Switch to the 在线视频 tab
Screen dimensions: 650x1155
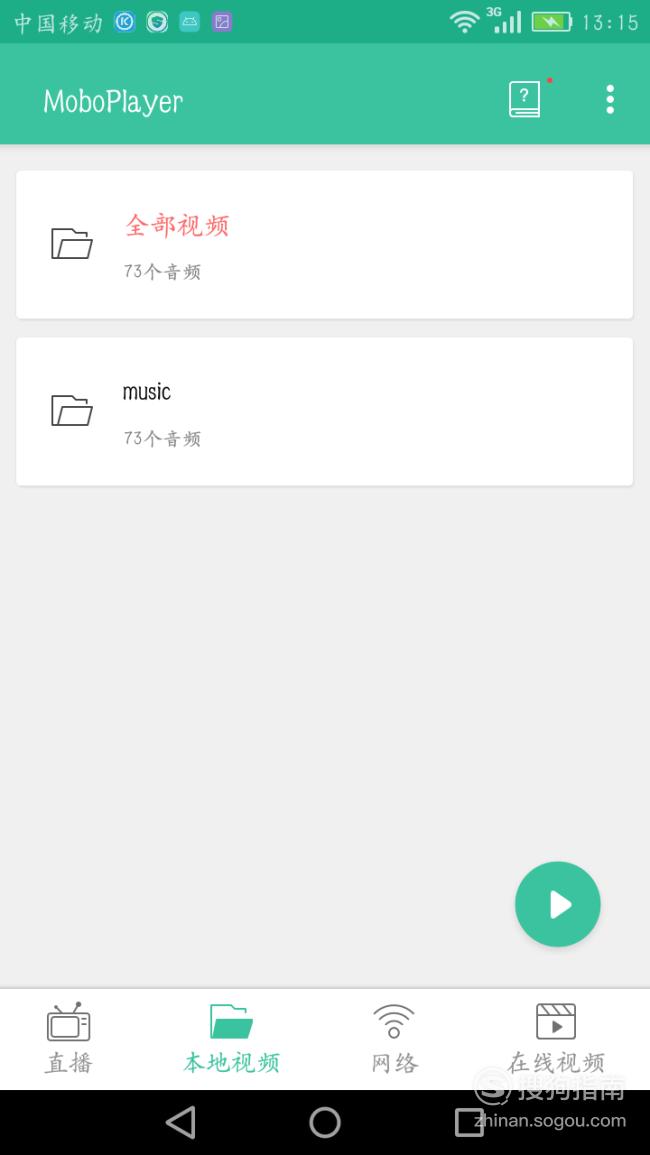coord(556,1038)
